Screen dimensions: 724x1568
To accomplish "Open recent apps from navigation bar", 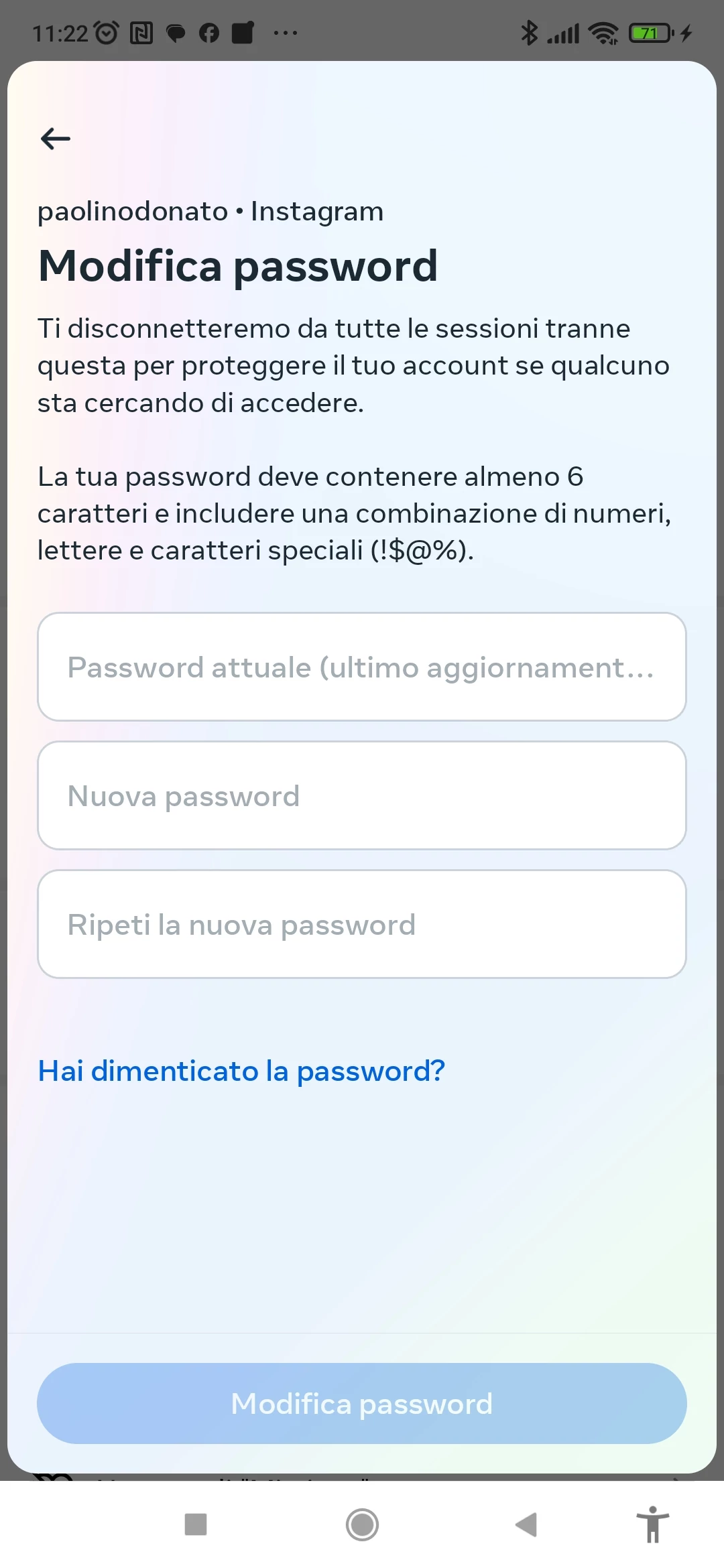I will 196,1524.
